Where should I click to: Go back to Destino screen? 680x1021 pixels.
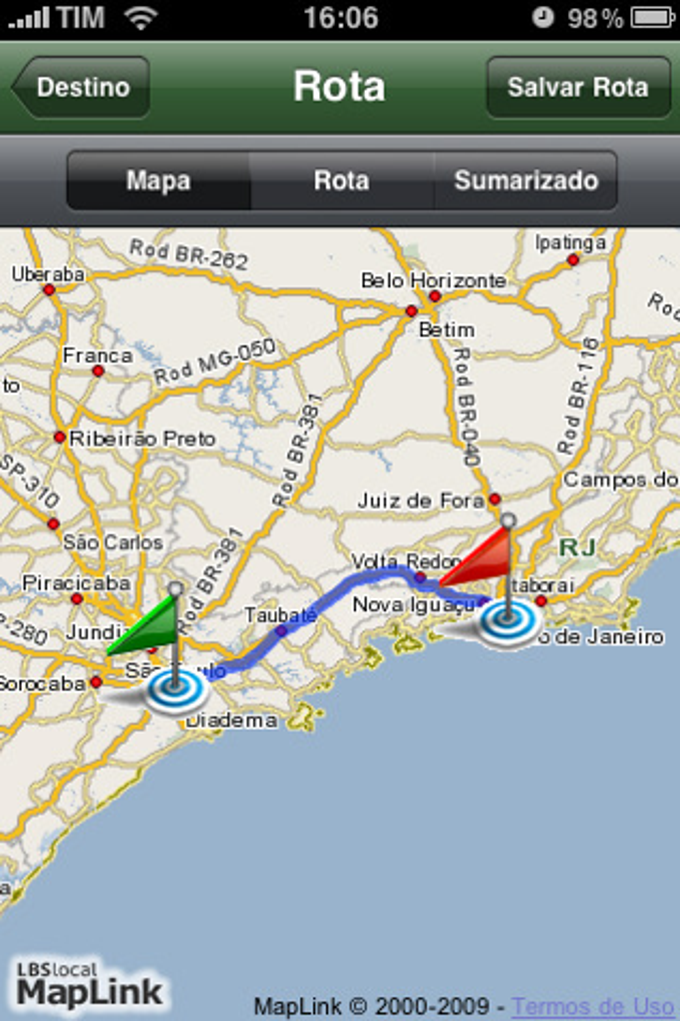point(82,87)
